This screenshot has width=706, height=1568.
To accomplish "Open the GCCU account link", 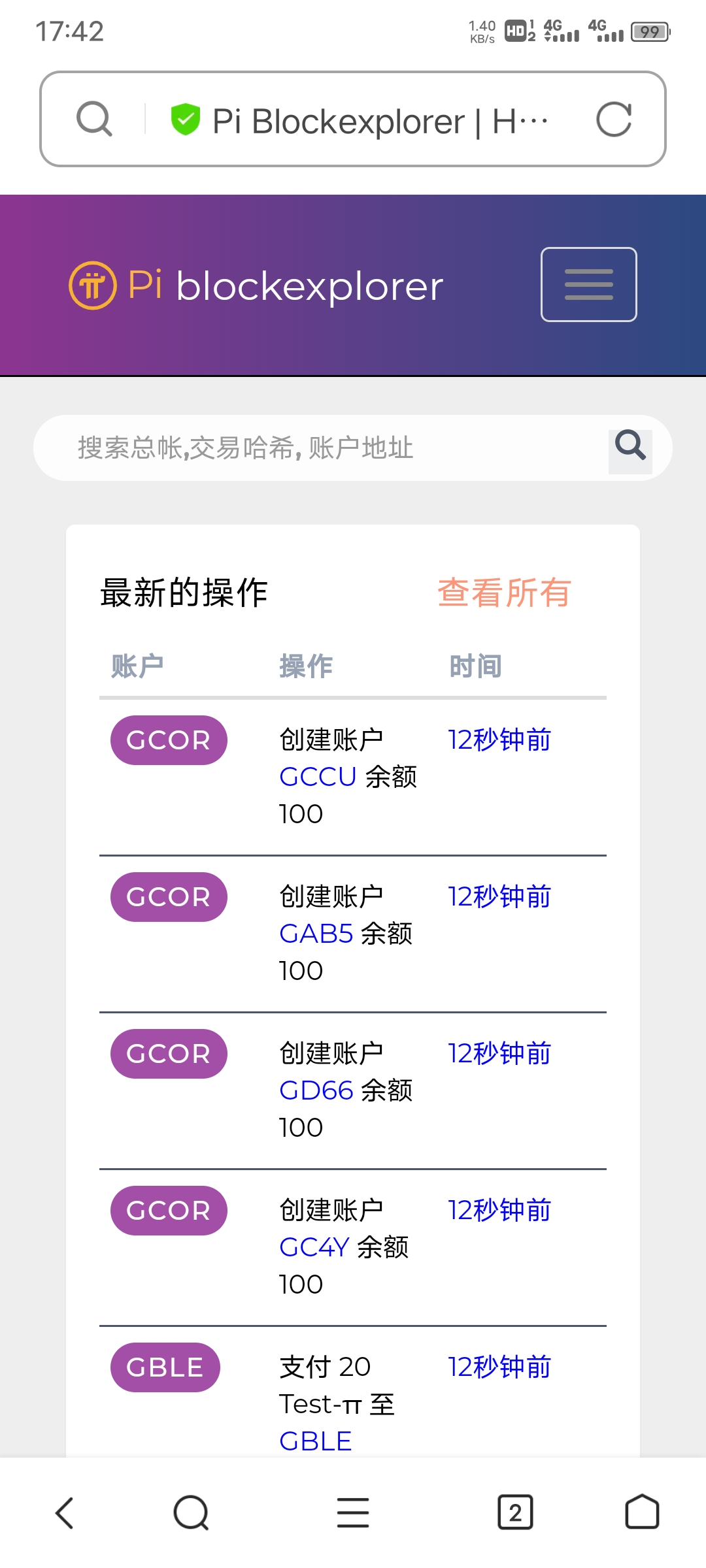I will click(x=318, y=777).
